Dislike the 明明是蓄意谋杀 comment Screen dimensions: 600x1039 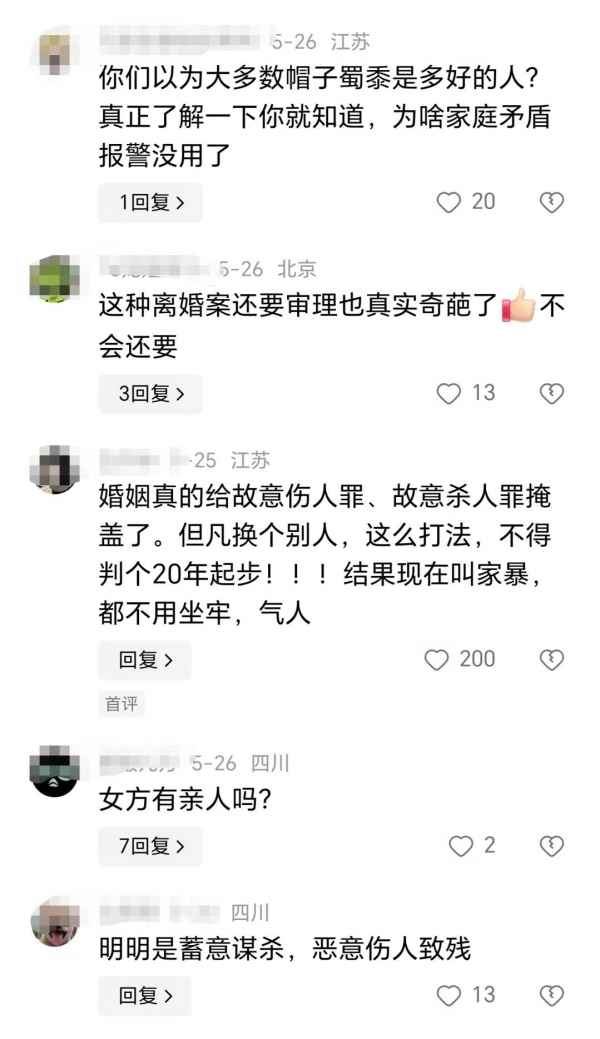[x=551, y=996]
